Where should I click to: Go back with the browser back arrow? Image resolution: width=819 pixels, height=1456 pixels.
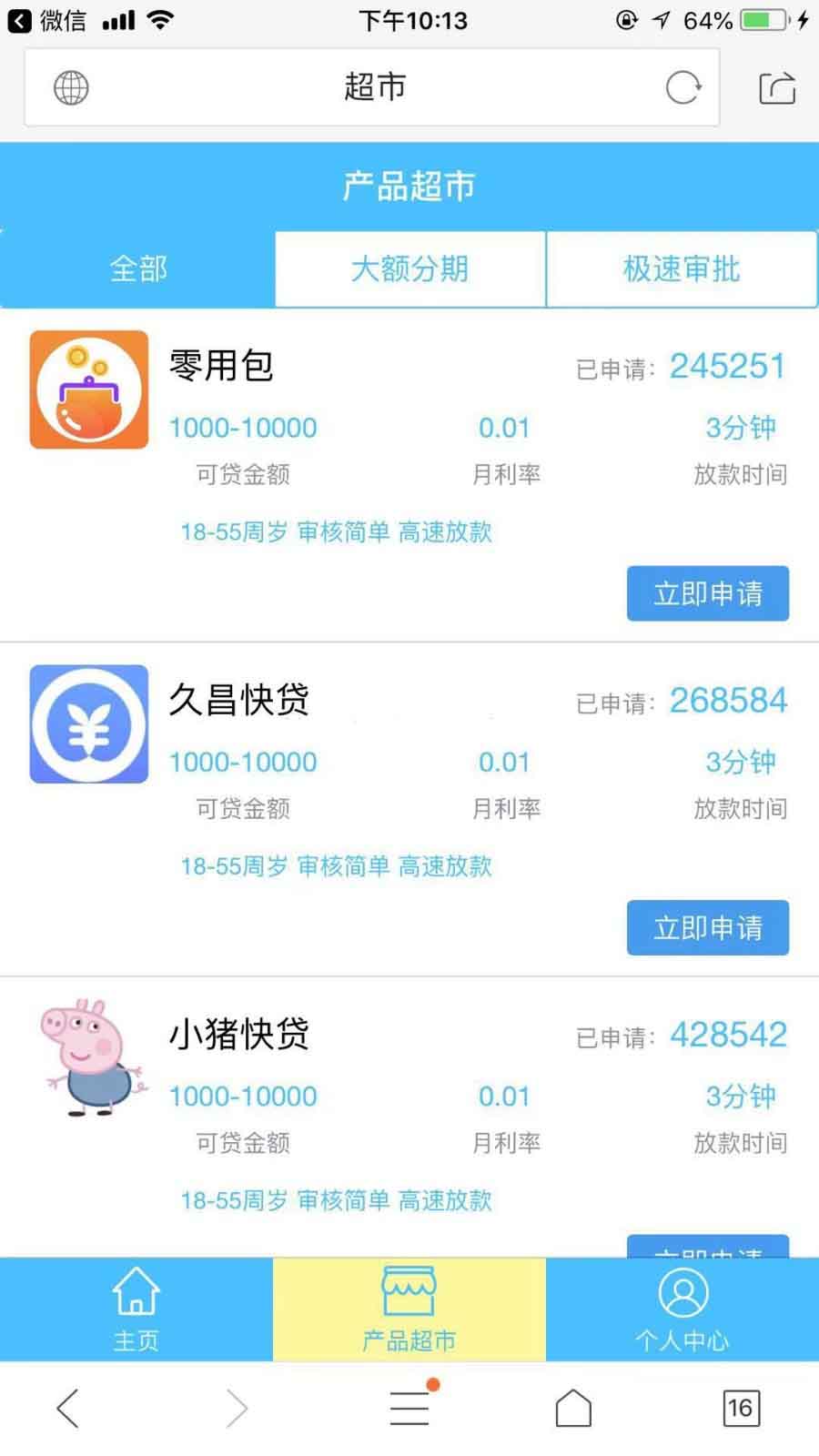pyautogui.click(x=68, y=1409)
